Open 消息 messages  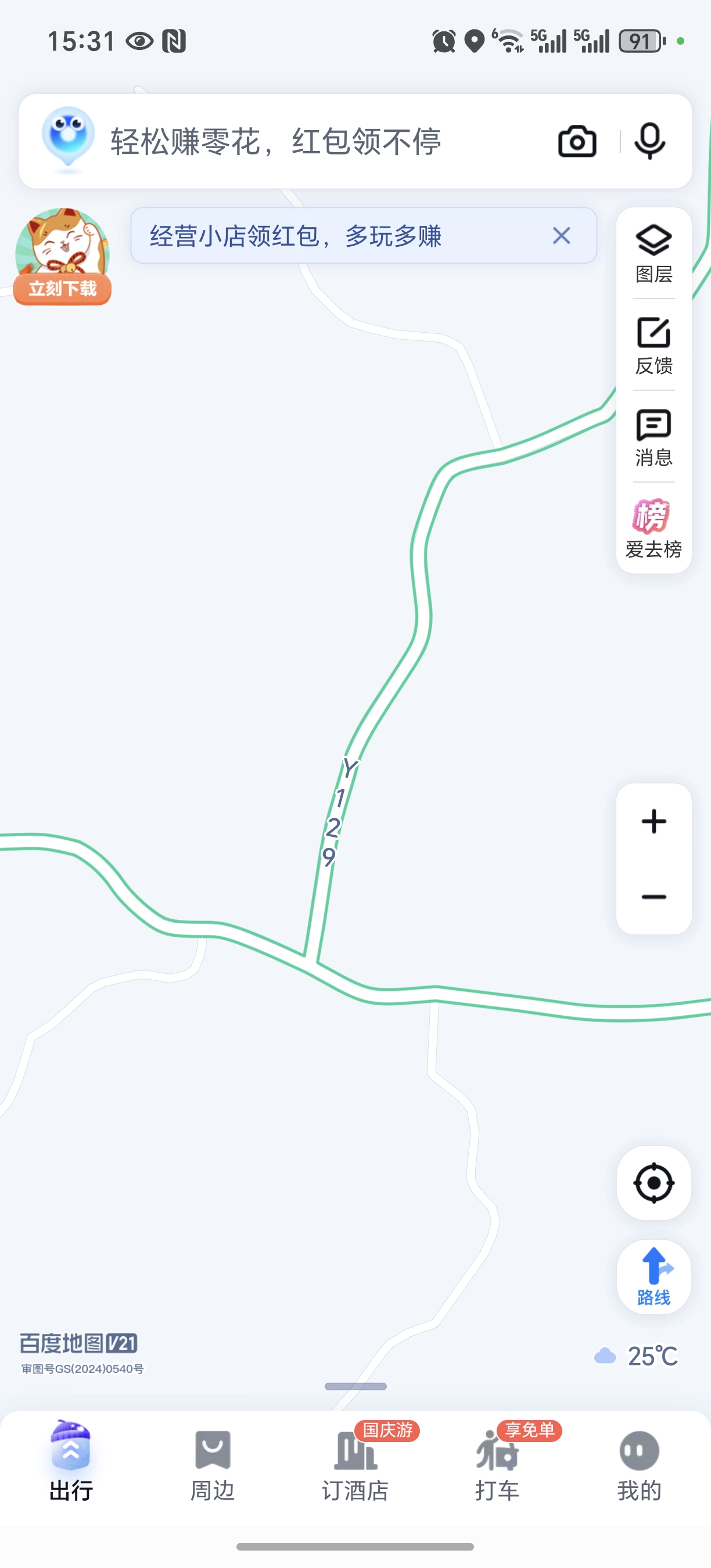[x=653, y=437]
